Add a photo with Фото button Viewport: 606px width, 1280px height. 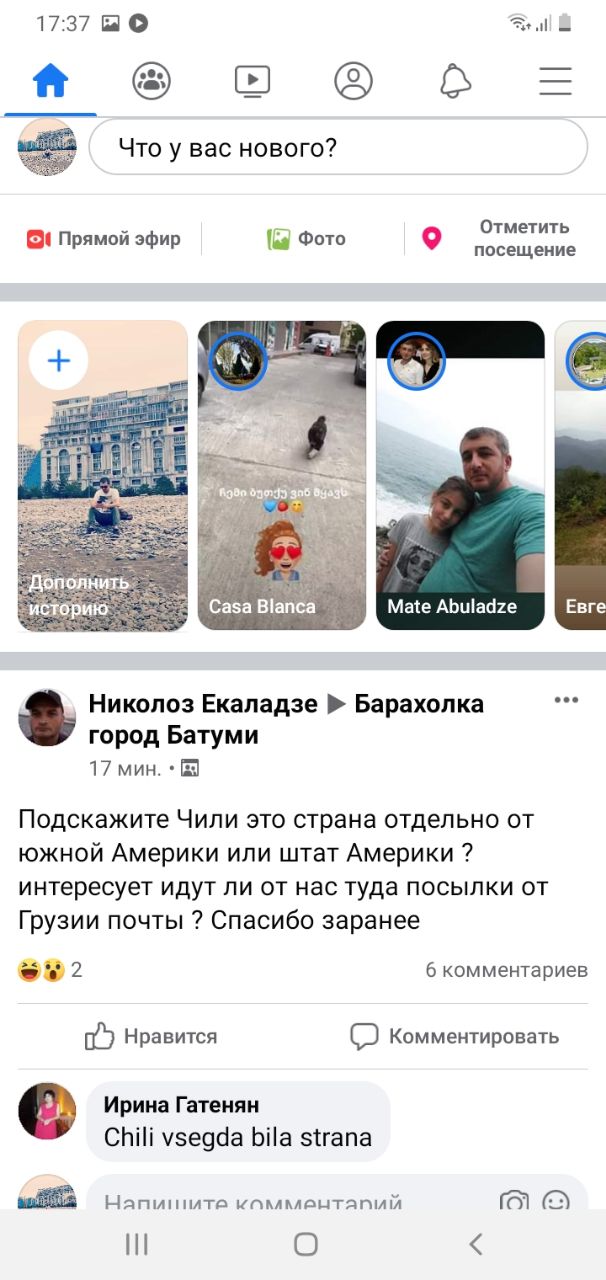coord(306,239)
